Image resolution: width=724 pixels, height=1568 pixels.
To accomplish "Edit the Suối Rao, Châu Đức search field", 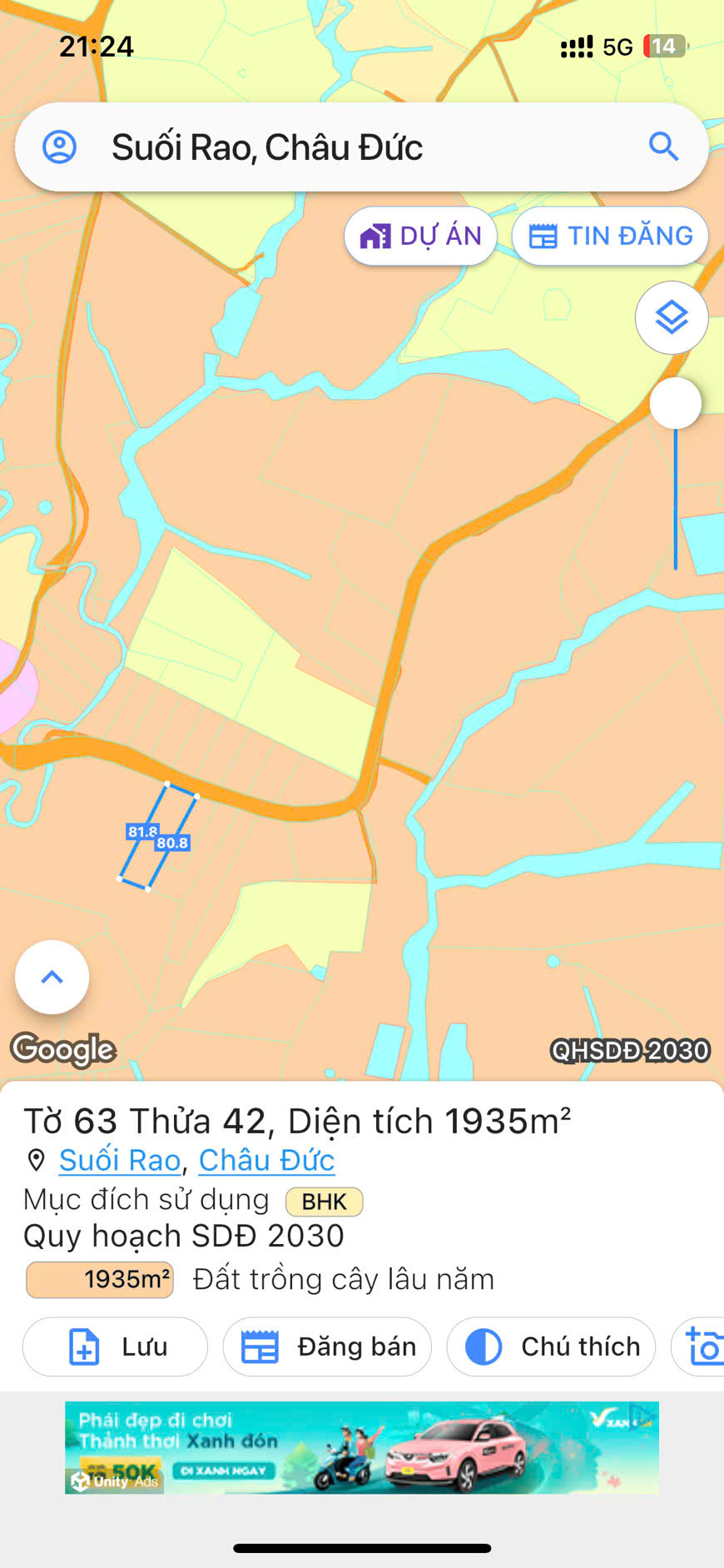I will [x=361, y=147].
